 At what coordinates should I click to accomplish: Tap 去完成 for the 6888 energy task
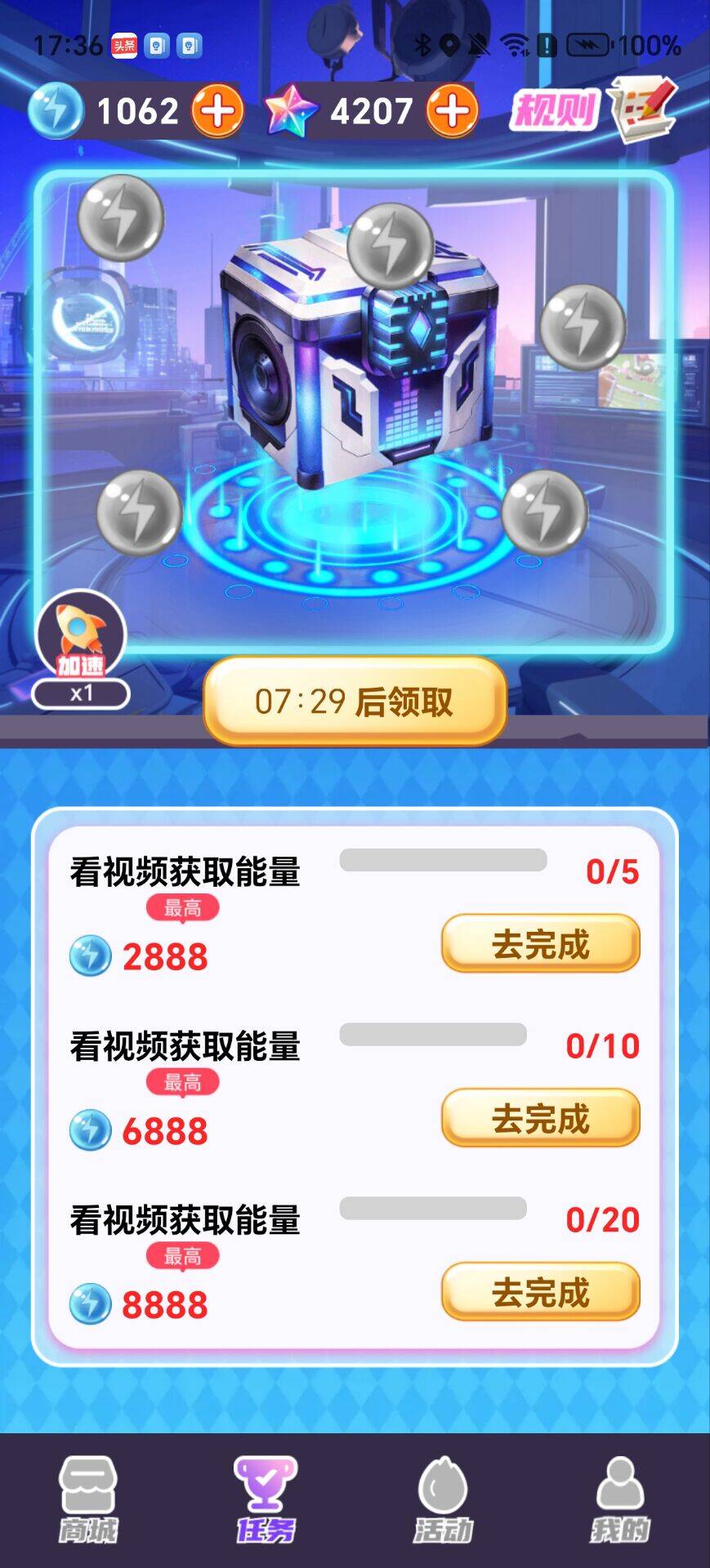[x=540, y=1118]
